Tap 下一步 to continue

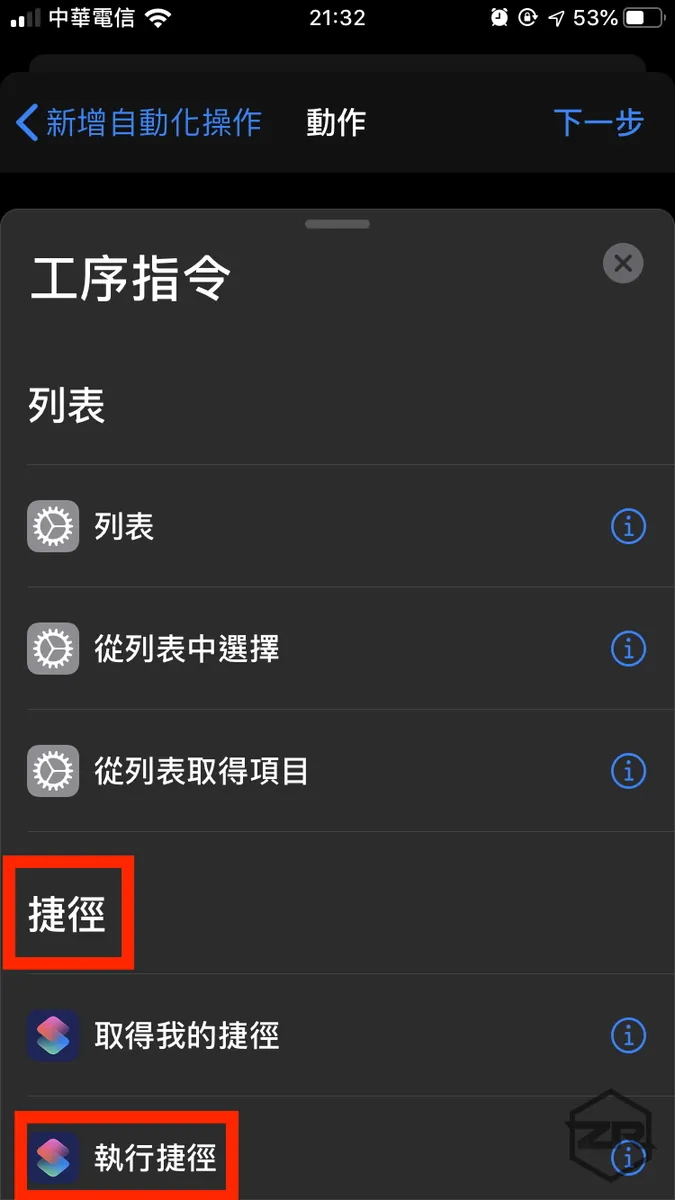pos(598,123)
